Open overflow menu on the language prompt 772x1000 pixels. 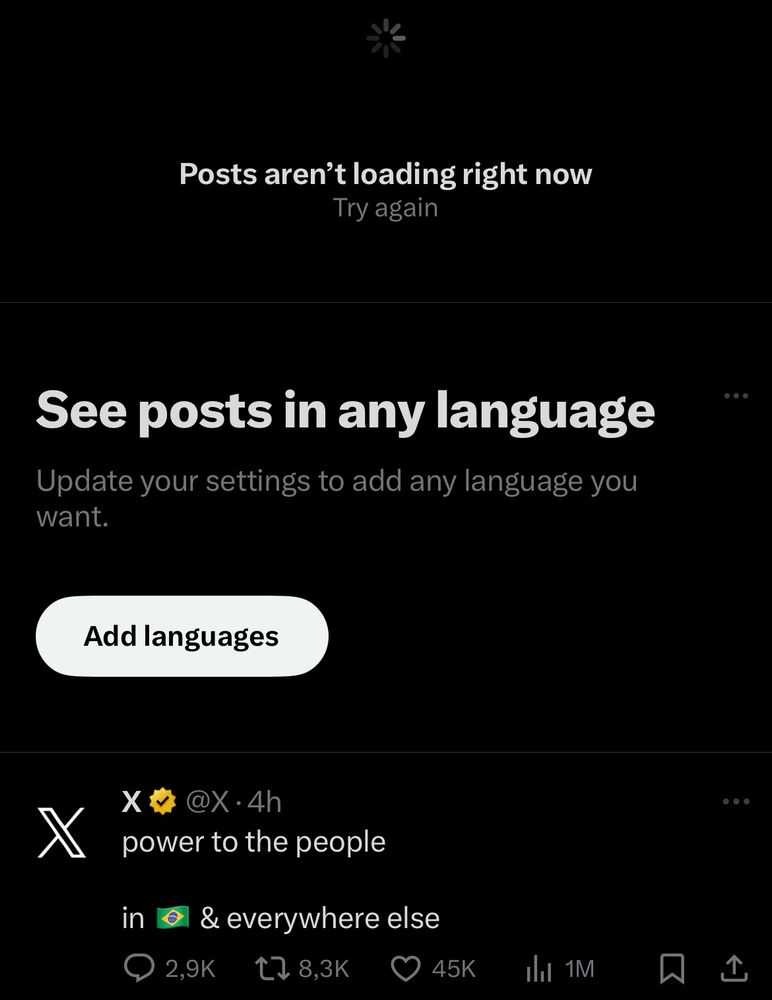(x=736, y=396)
